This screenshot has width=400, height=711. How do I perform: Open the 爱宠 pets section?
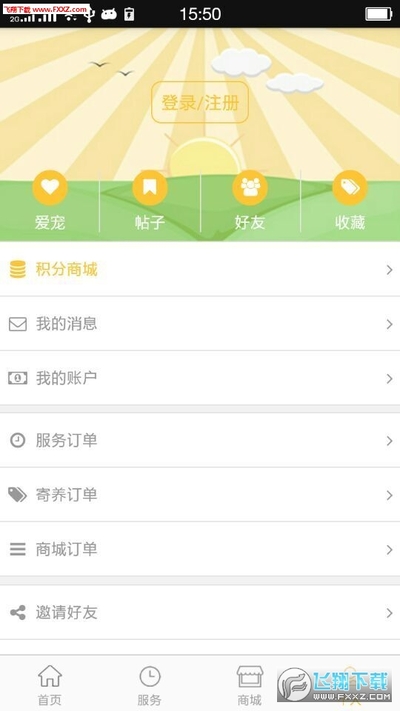(50, 201)
